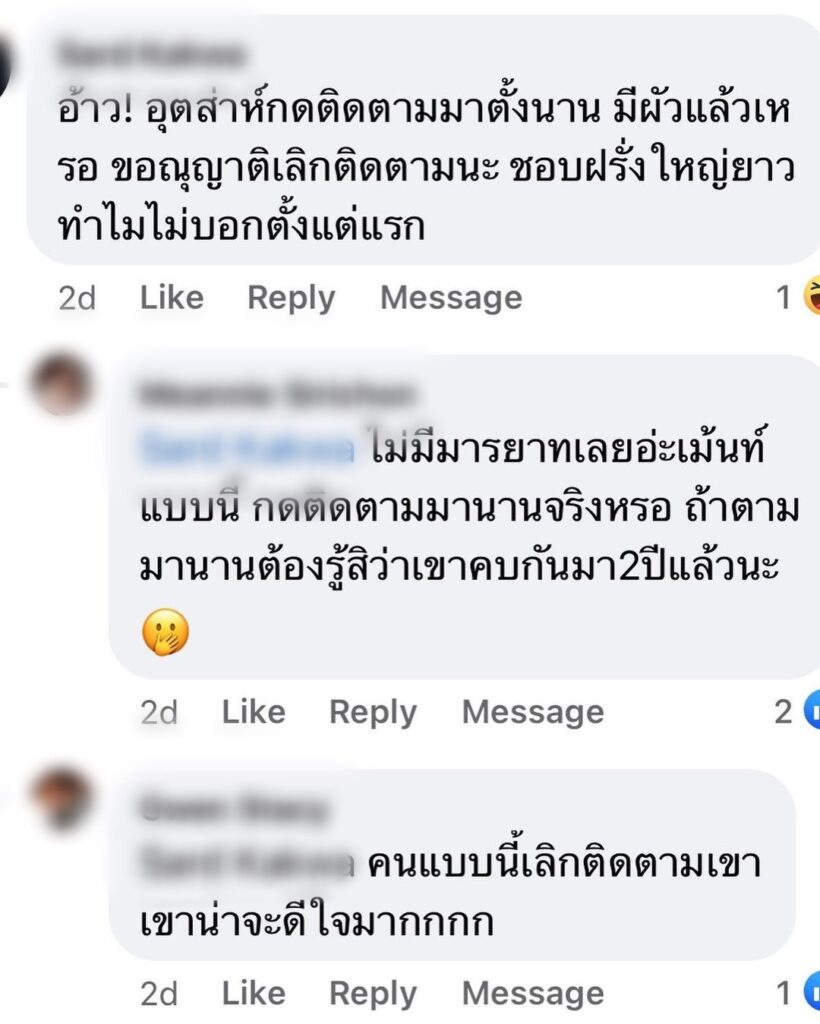Message the author of ไม่มีมารยาทเลย comment

tap(533, 712)
